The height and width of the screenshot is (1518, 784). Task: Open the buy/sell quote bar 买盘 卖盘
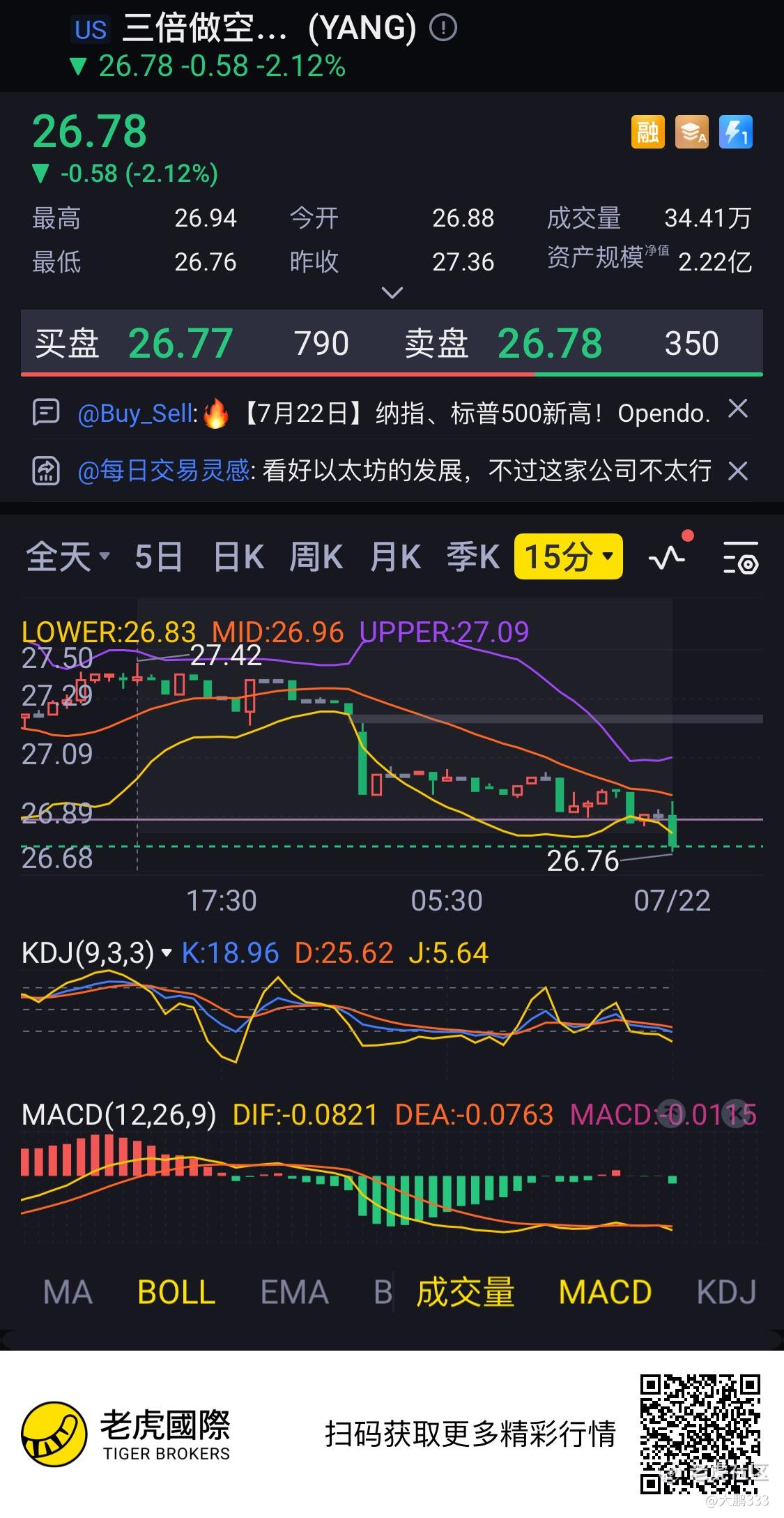pyautogui.click(x=392, y=343)
